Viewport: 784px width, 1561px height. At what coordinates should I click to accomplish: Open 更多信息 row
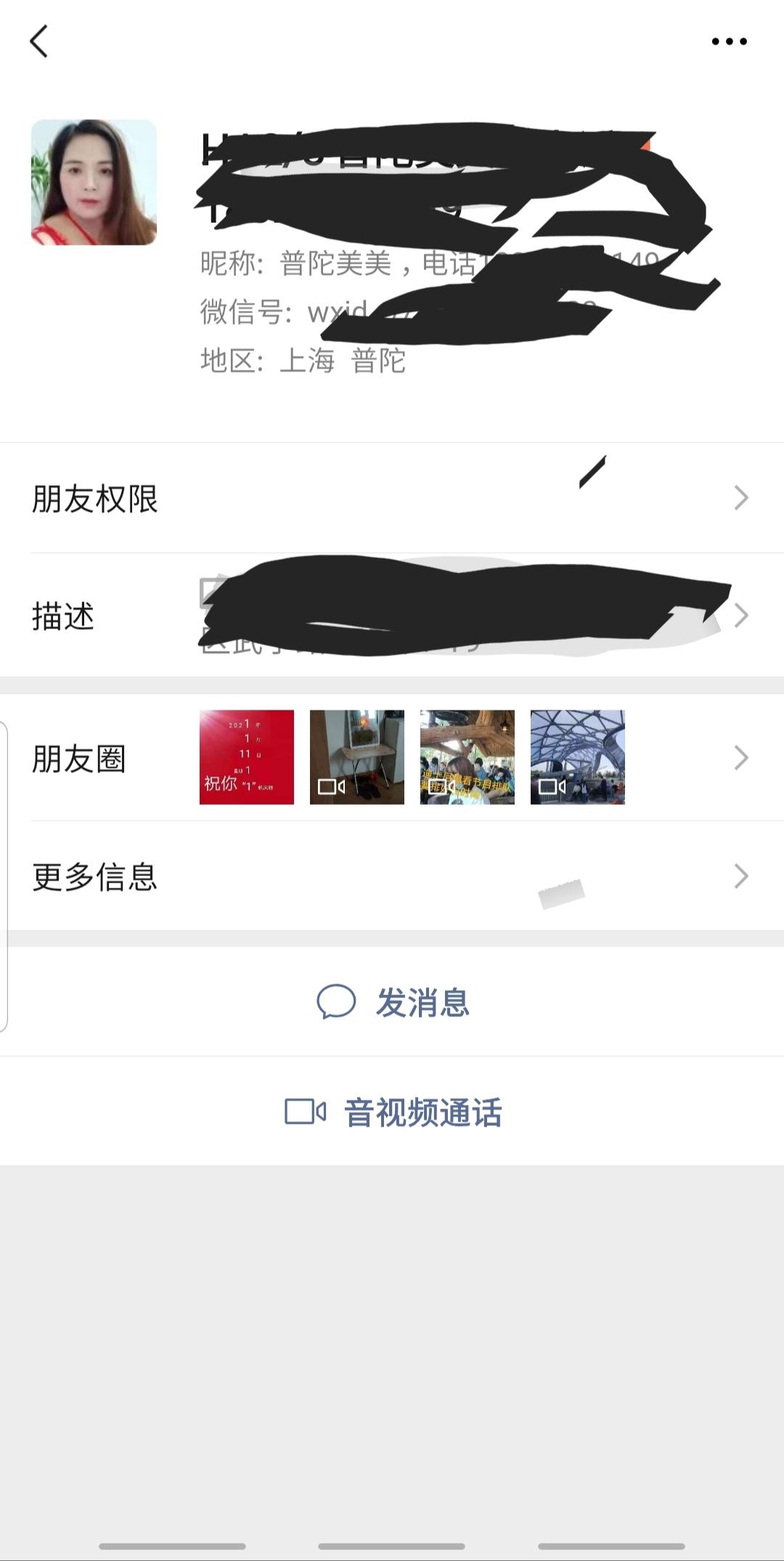click(392, 876)
